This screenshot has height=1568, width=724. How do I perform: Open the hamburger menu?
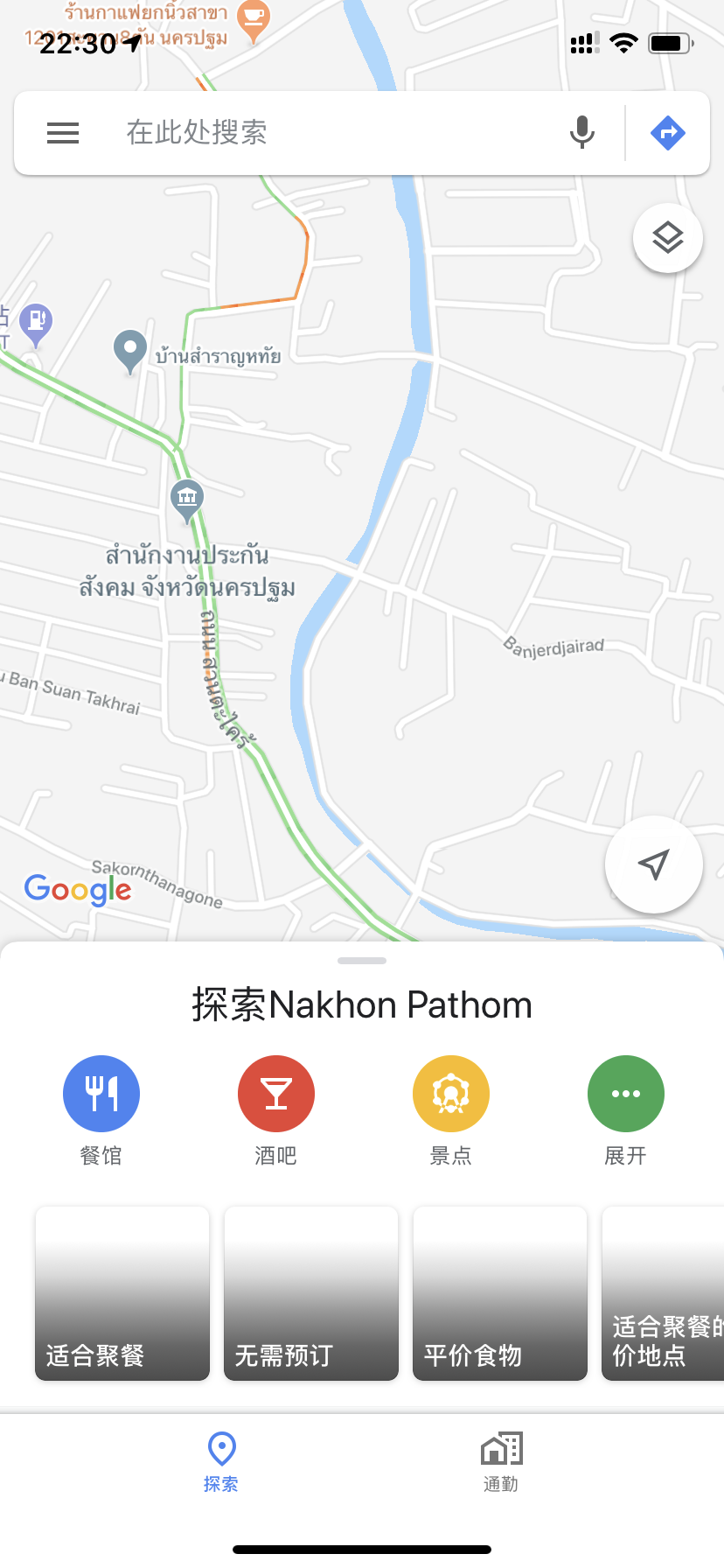coord(63,133)
